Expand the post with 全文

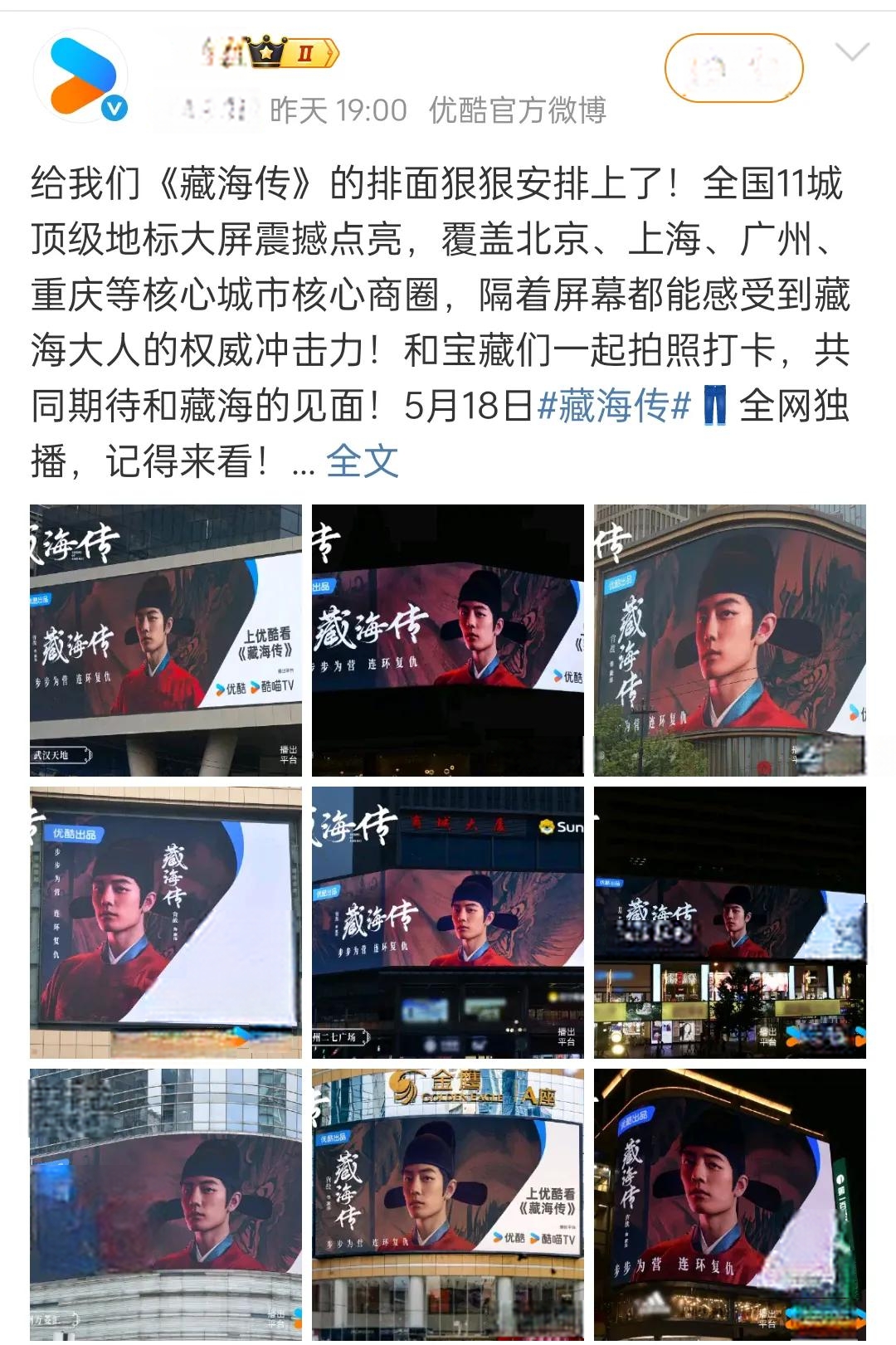(362, 461)
